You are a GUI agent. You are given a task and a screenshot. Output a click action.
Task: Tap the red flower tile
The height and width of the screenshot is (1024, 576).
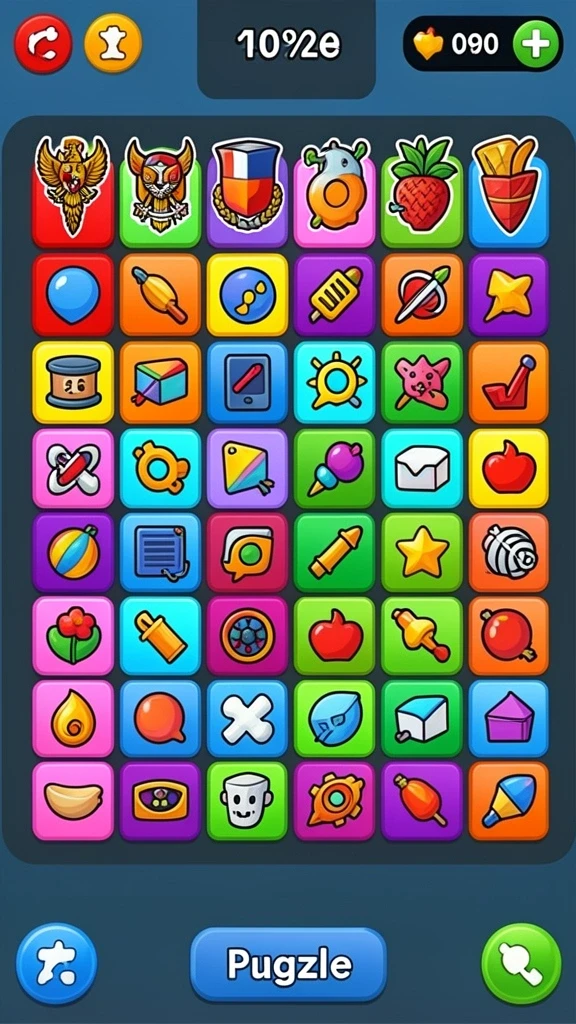tap(72, 635)
